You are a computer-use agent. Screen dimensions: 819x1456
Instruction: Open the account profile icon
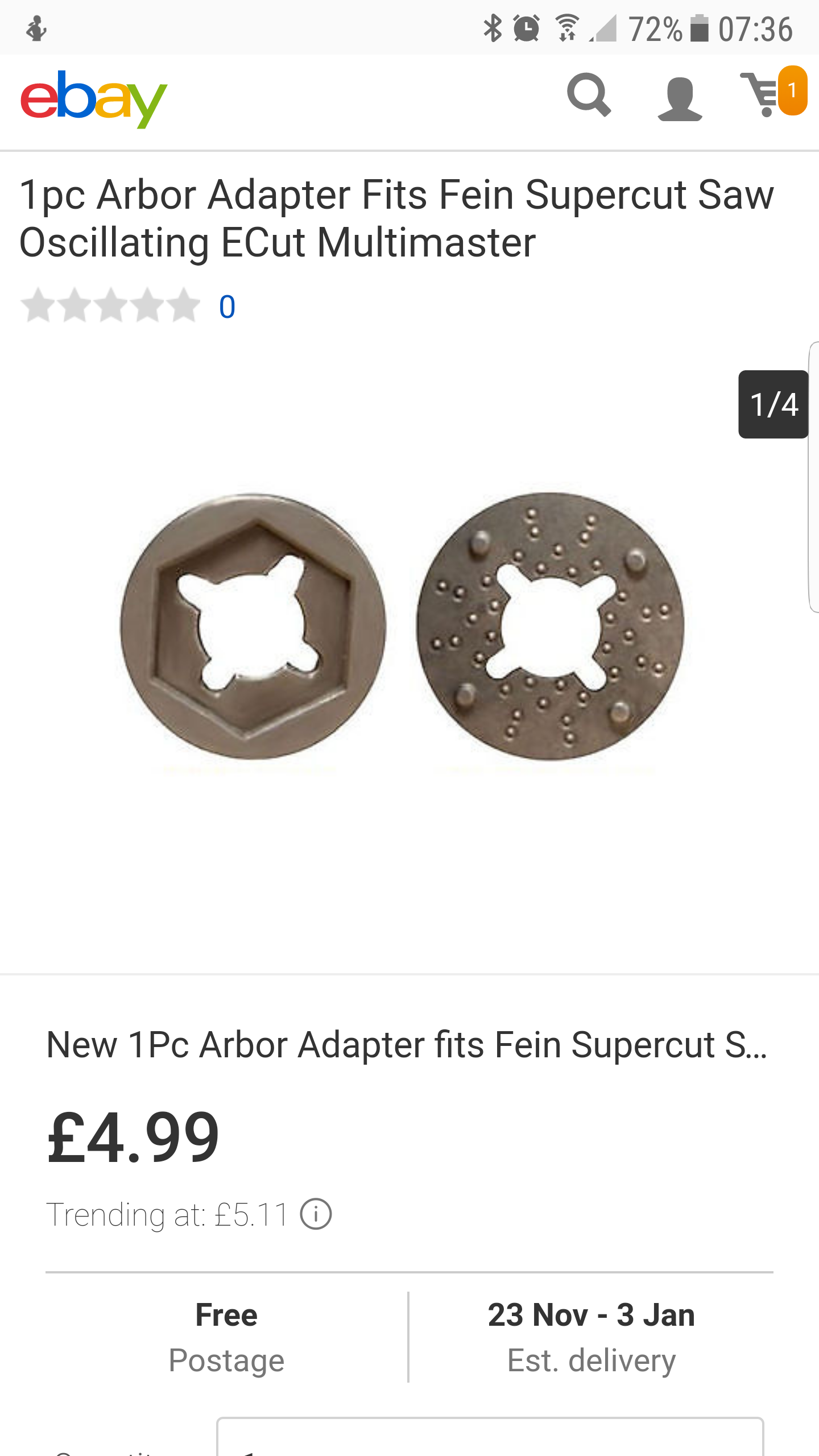(680, 98)
